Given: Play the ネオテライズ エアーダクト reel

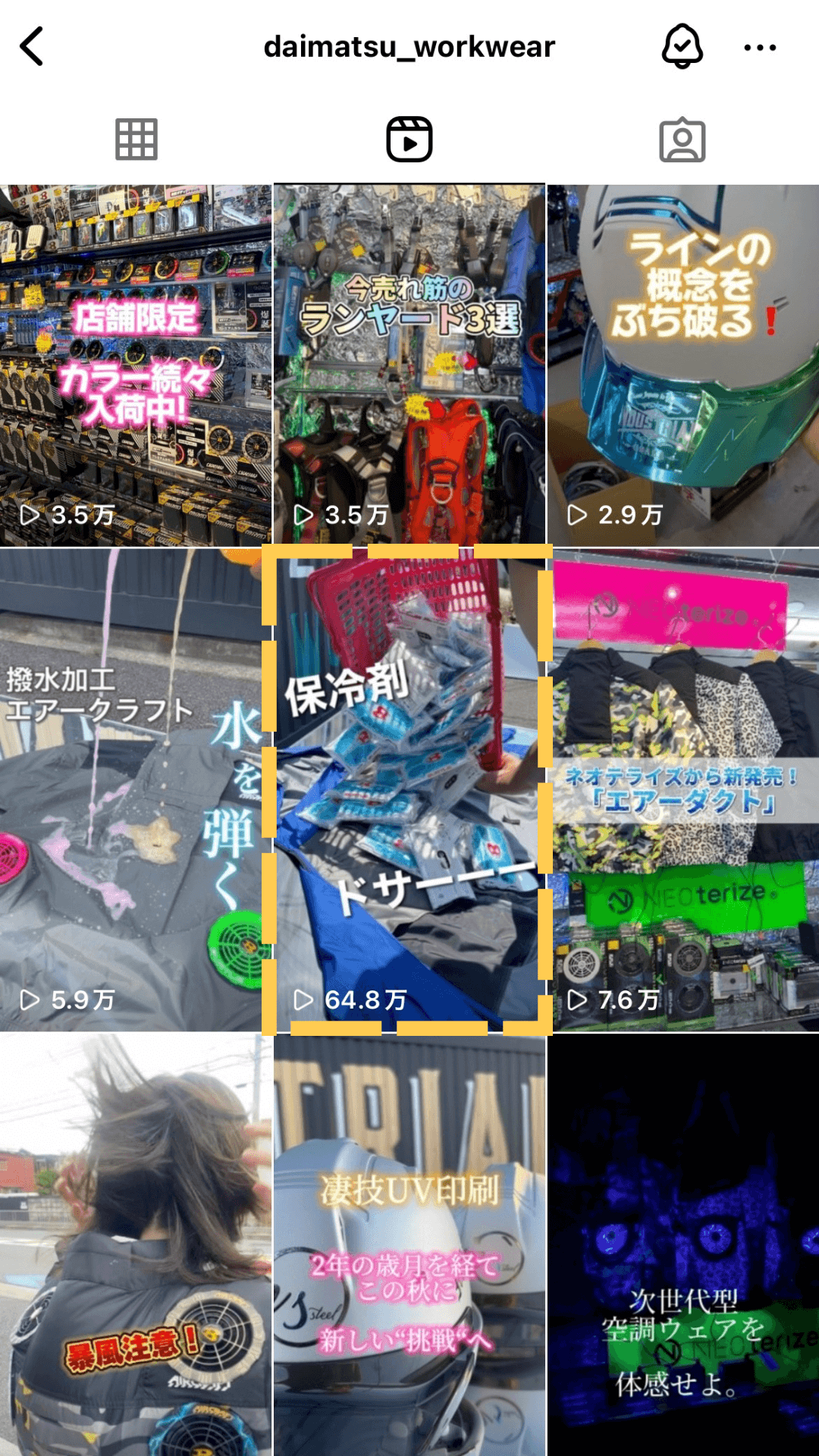Looking at the screenshot, I should tap(686, 789).
